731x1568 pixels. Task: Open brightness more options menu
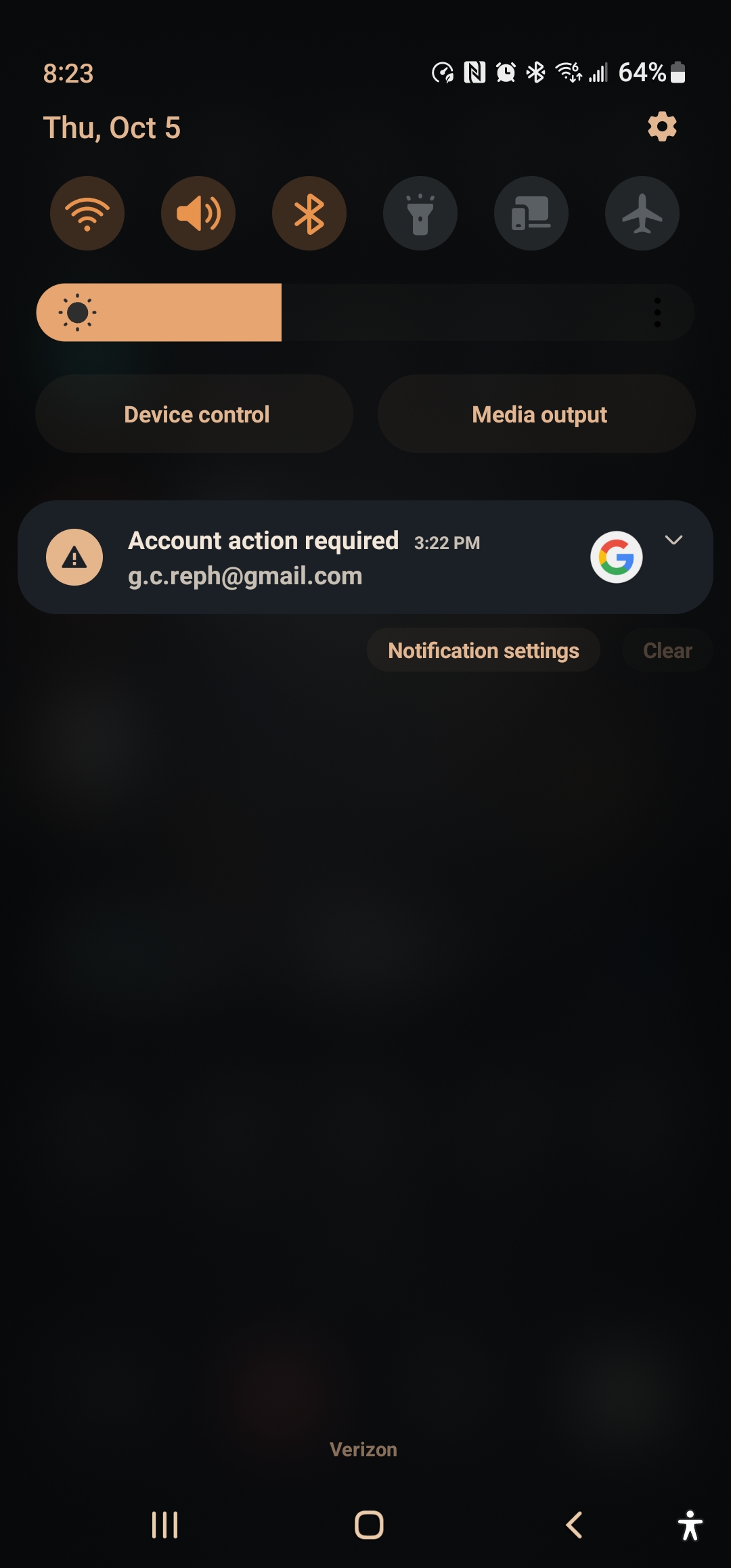tap(657, 313)
